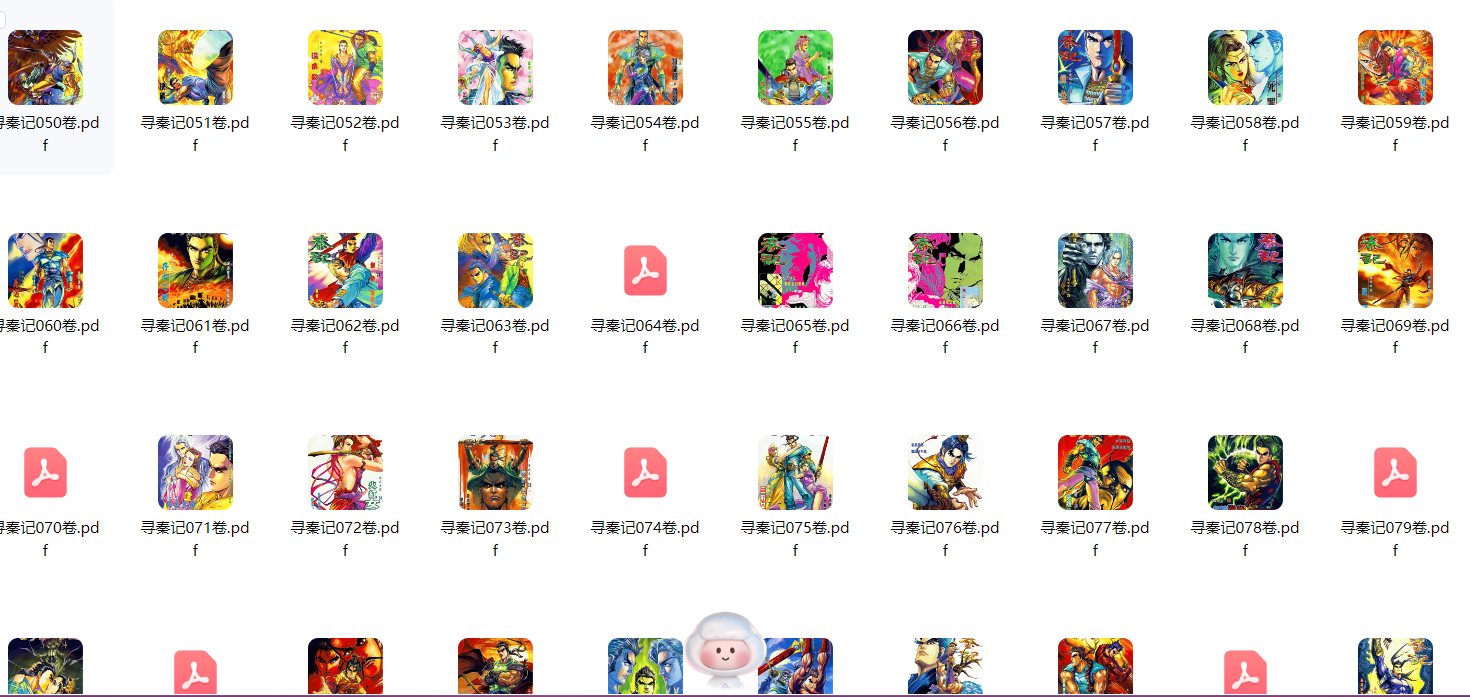
Task: Open 寻秦记072卷.pdf file
Action: pos(345,472)
